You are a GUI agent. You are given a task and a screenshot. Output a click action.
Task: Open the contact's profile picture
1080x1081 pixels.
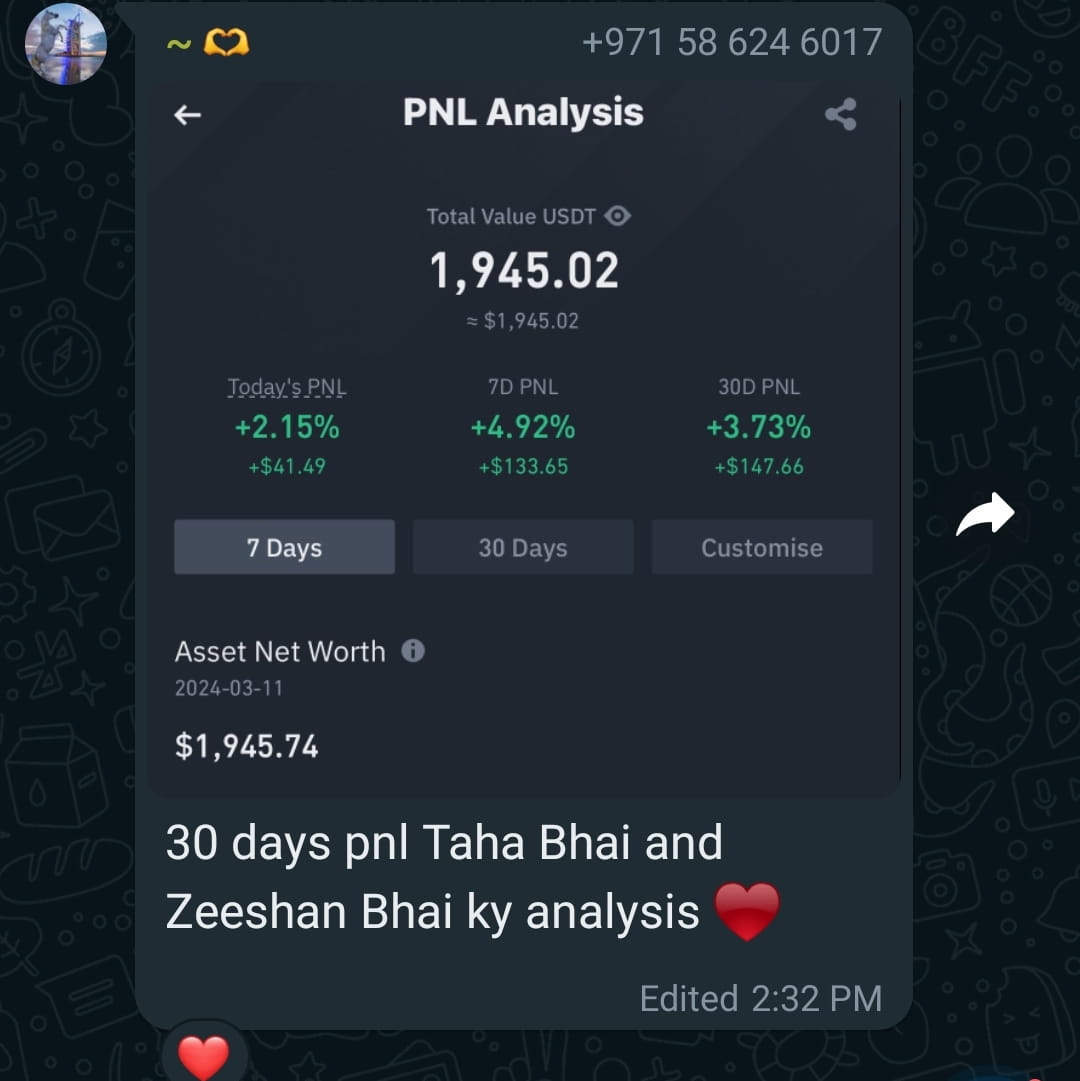tap(66, 44)
